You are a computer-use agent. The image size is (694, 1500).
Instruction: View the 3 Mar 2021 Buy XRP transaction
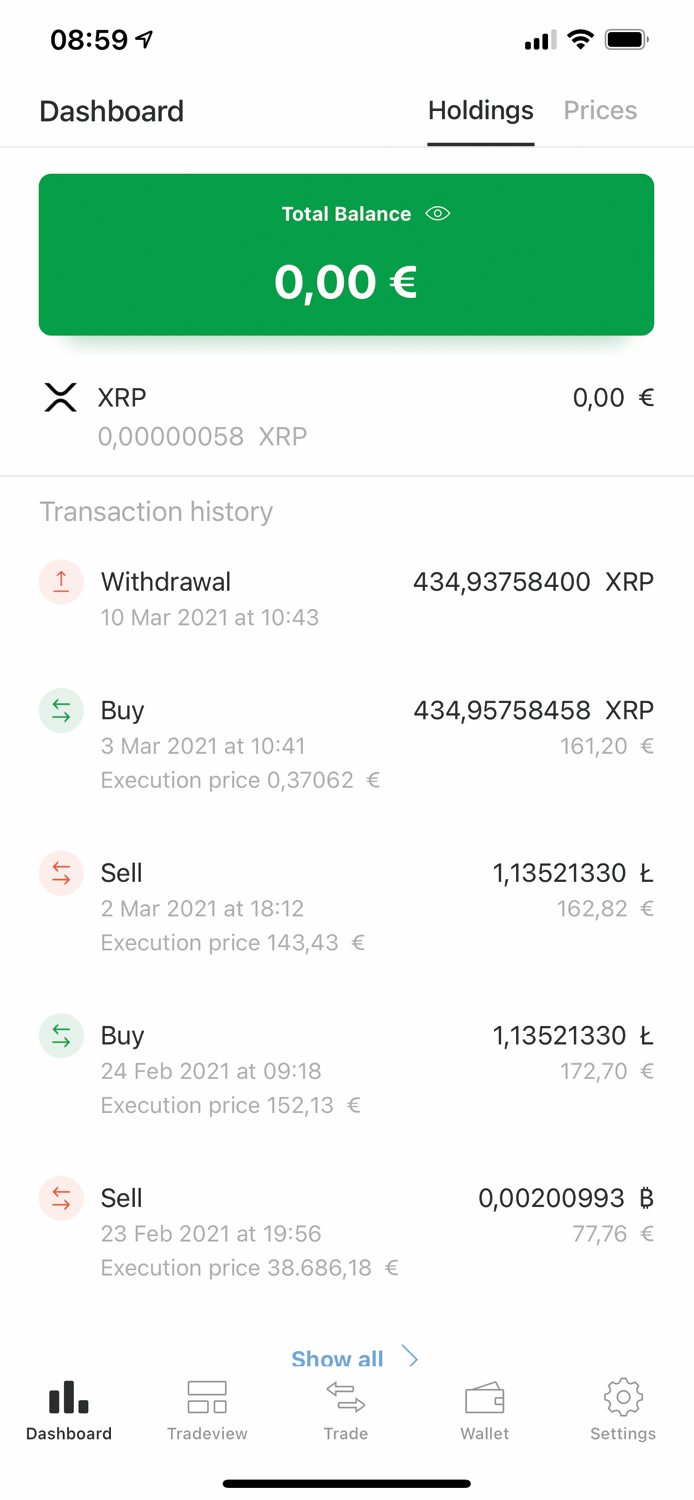347,744
